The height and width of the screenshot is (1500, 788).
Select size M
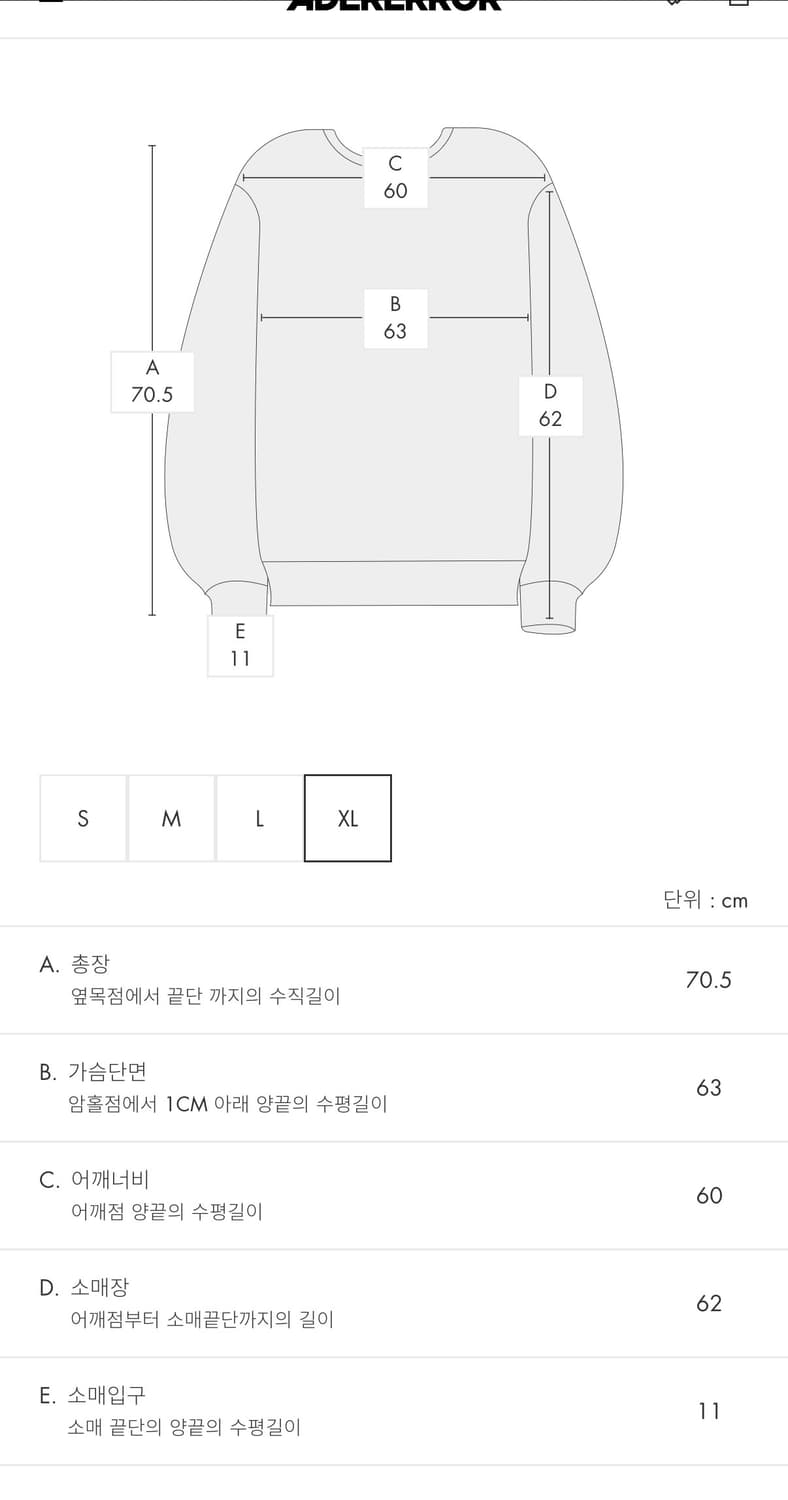171,818
